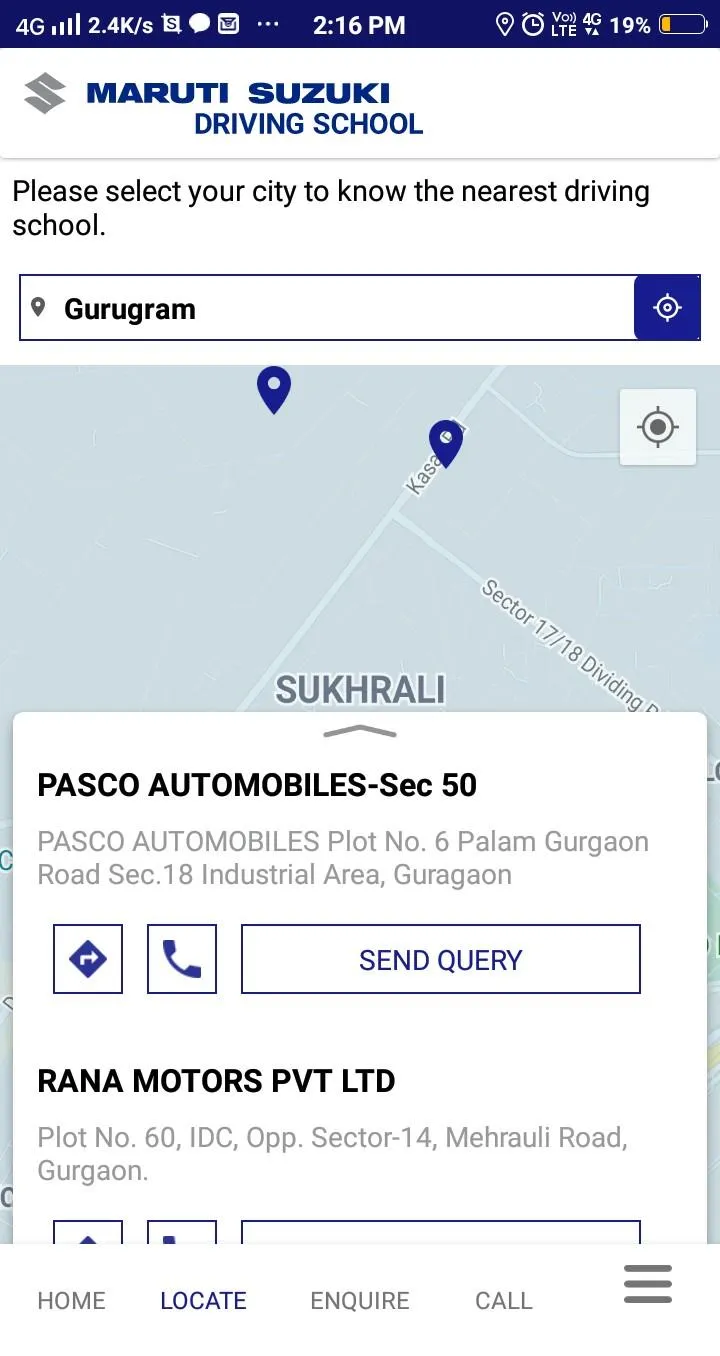Open the ENQUIRE tab
Viewport: 720px width, 1356px height.
click(x=360, y=1300)
